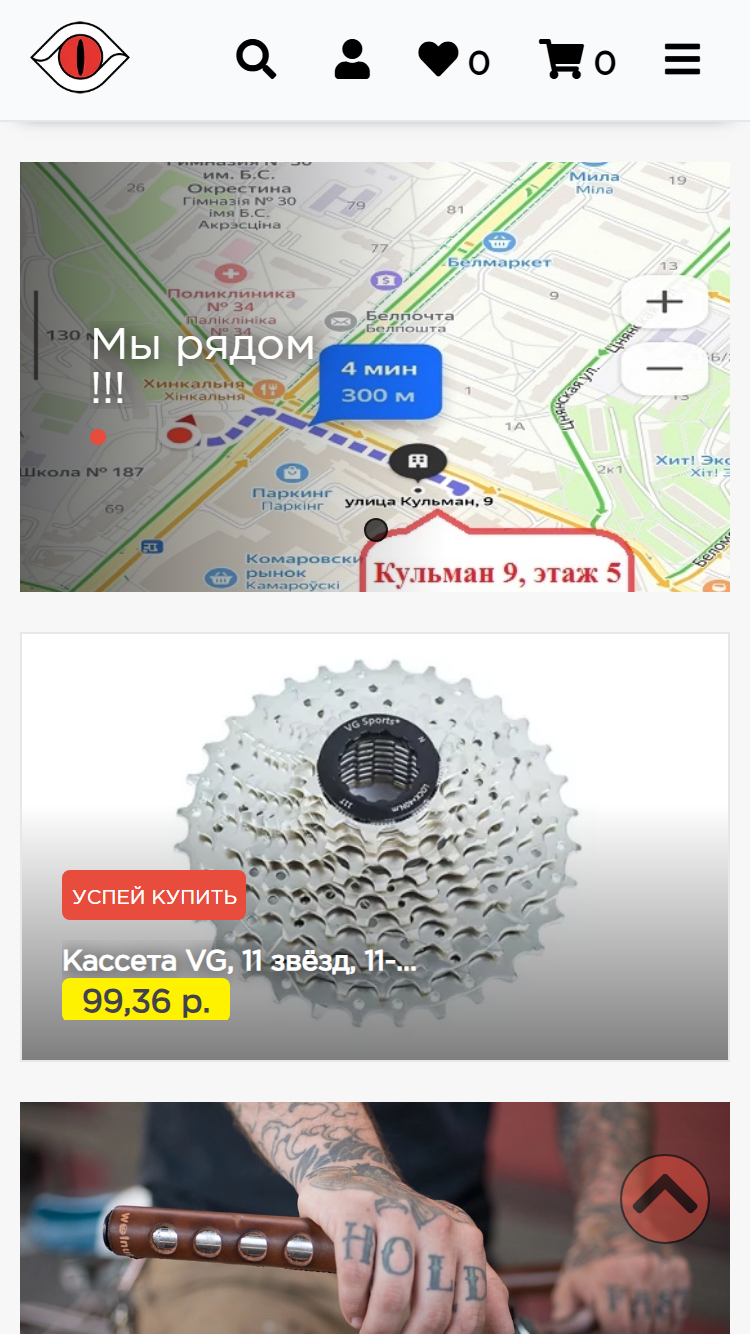The width and height of the screenshot is (750, 1334).
Task: Open the search magnifier icon
Action: click(256, 60)
